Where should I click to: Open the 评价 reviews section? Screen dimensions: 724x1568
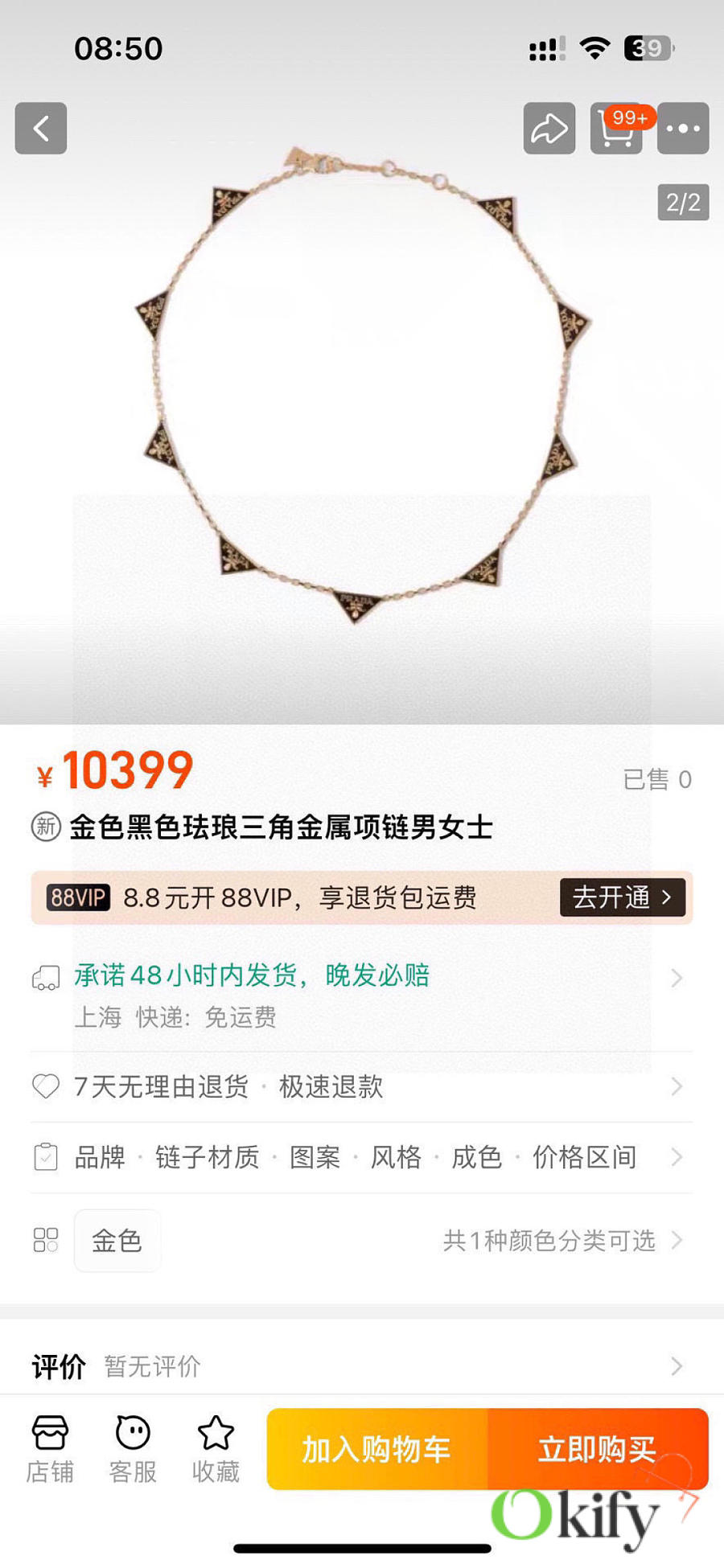[361, 1365]
